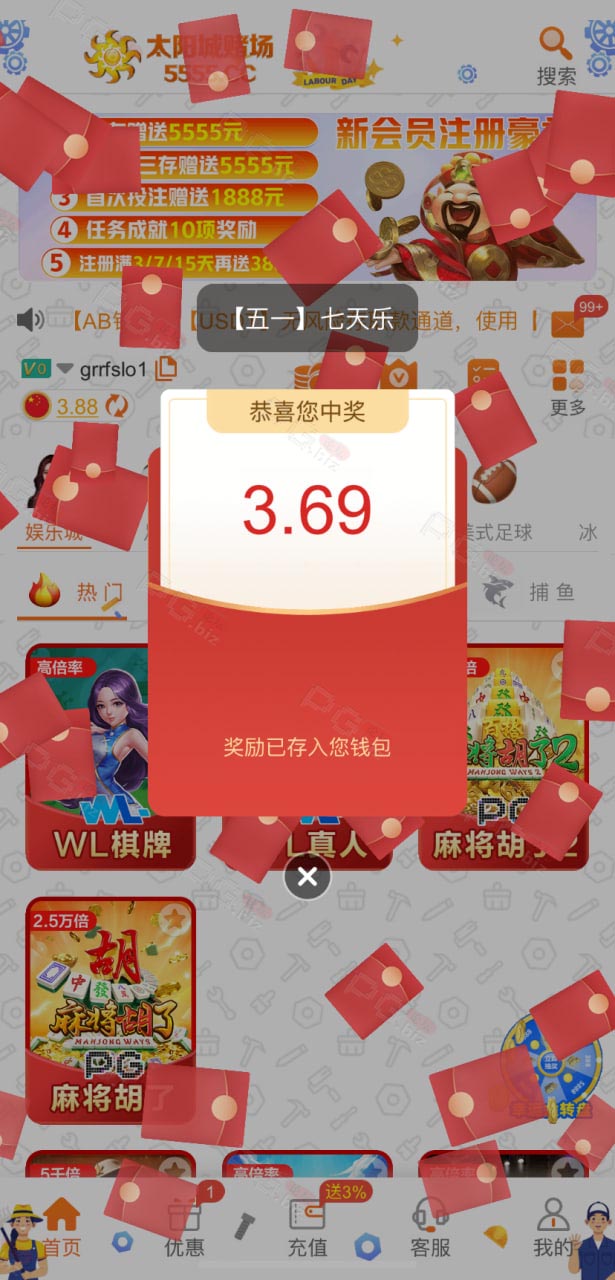
Task: Refresh the 3.88 wallet balance
Action: click(x=117, y=406)
